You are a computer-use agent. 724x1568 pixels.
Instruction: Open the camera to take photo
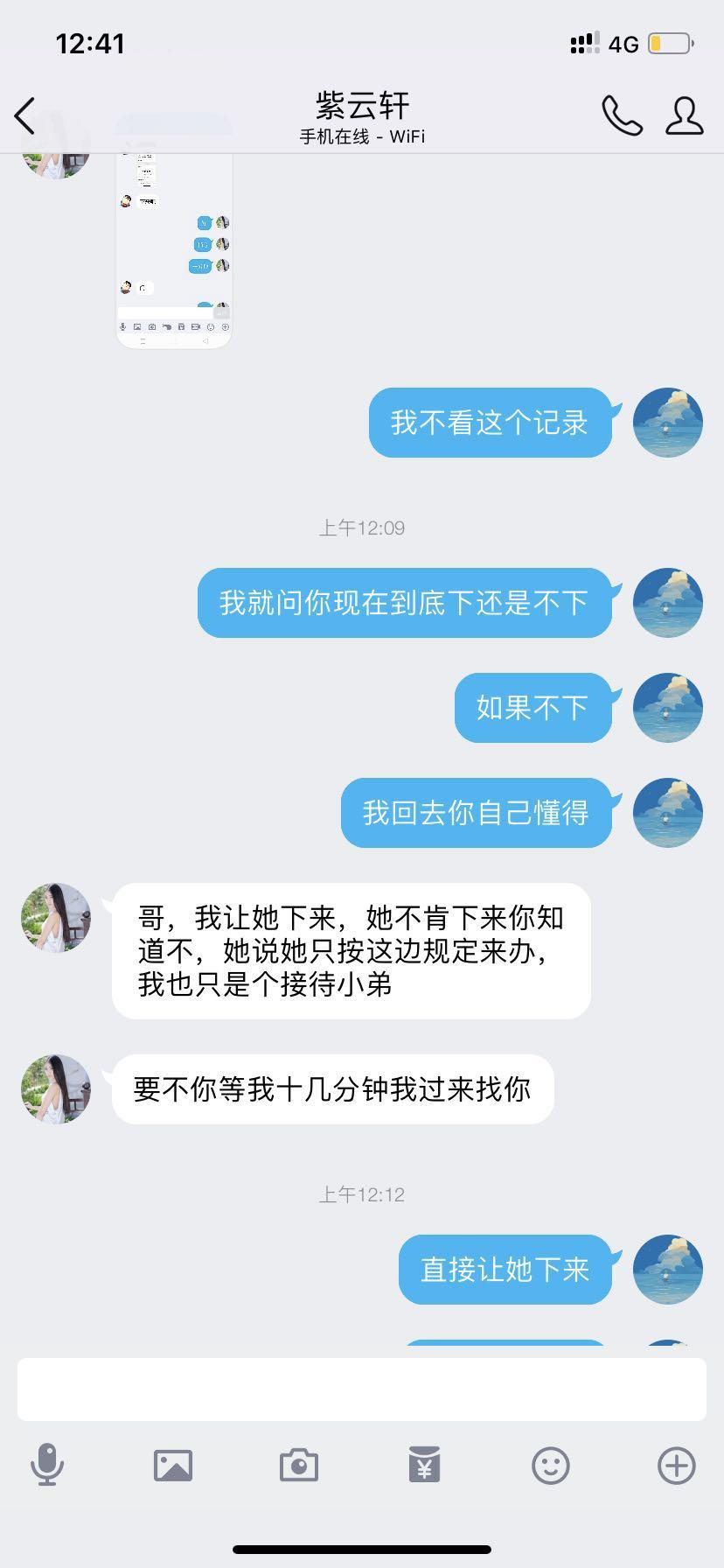tap(299, 1465)
